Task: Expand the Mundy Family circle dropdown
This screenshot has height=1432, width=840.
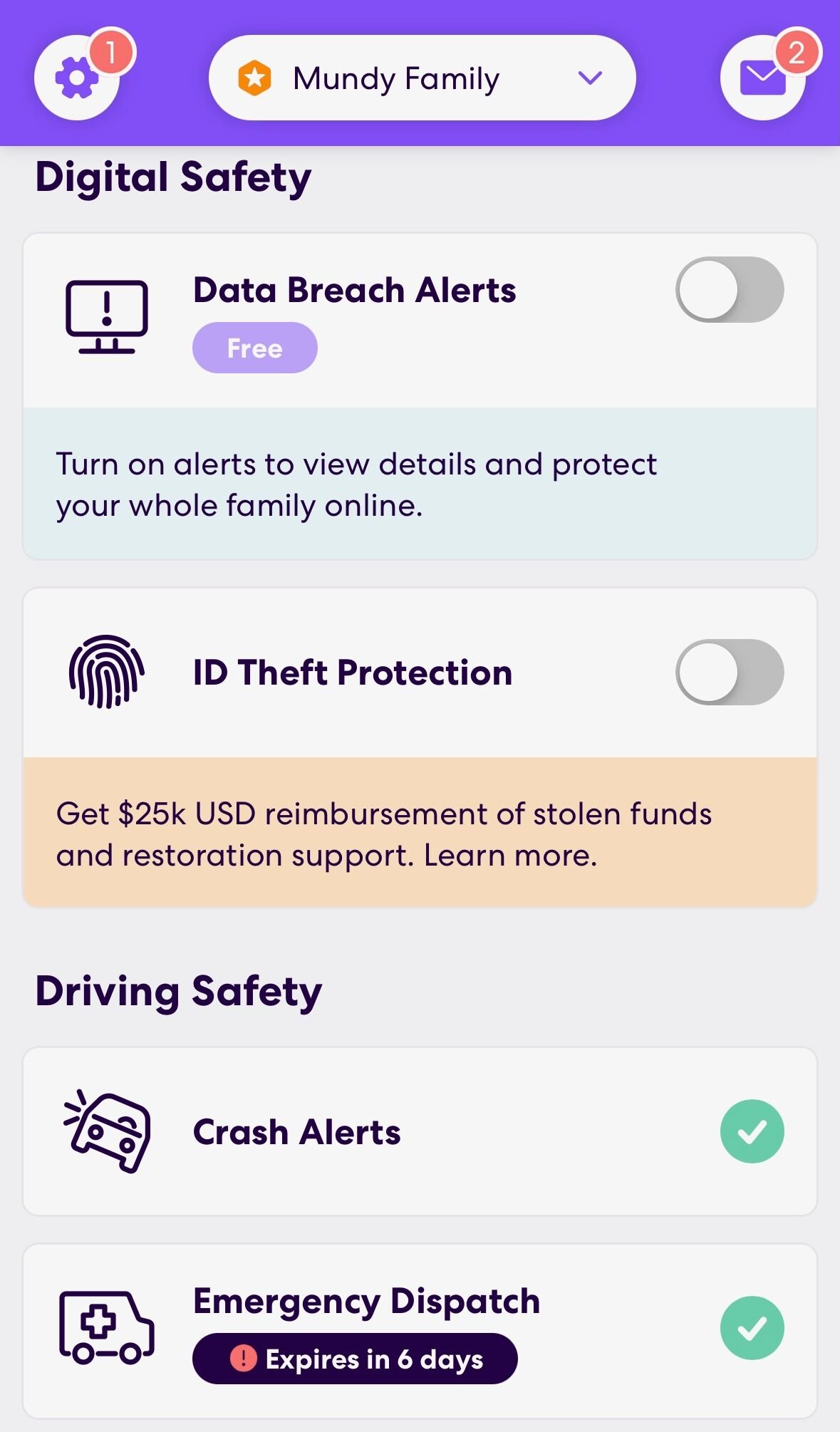Action: coord(422,78)
